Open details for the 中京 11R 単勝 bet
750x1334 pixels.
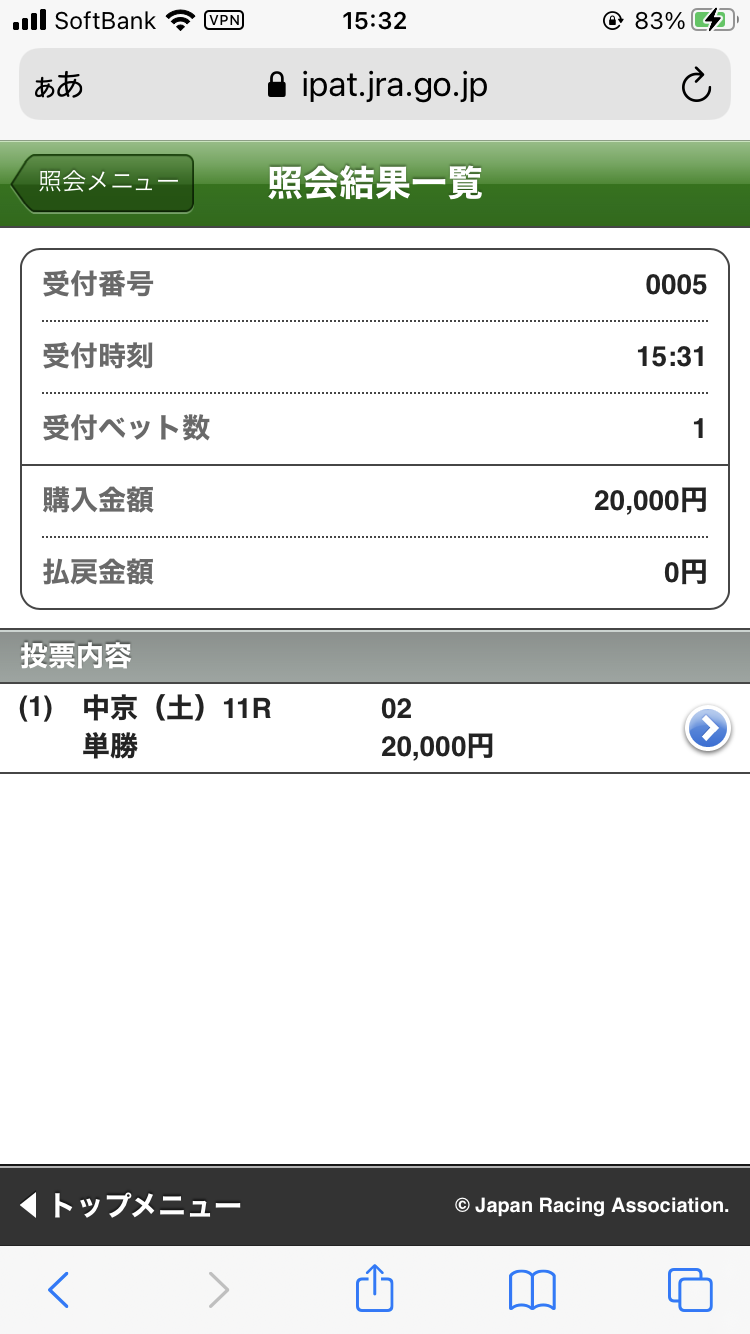(x=707, y=729)
